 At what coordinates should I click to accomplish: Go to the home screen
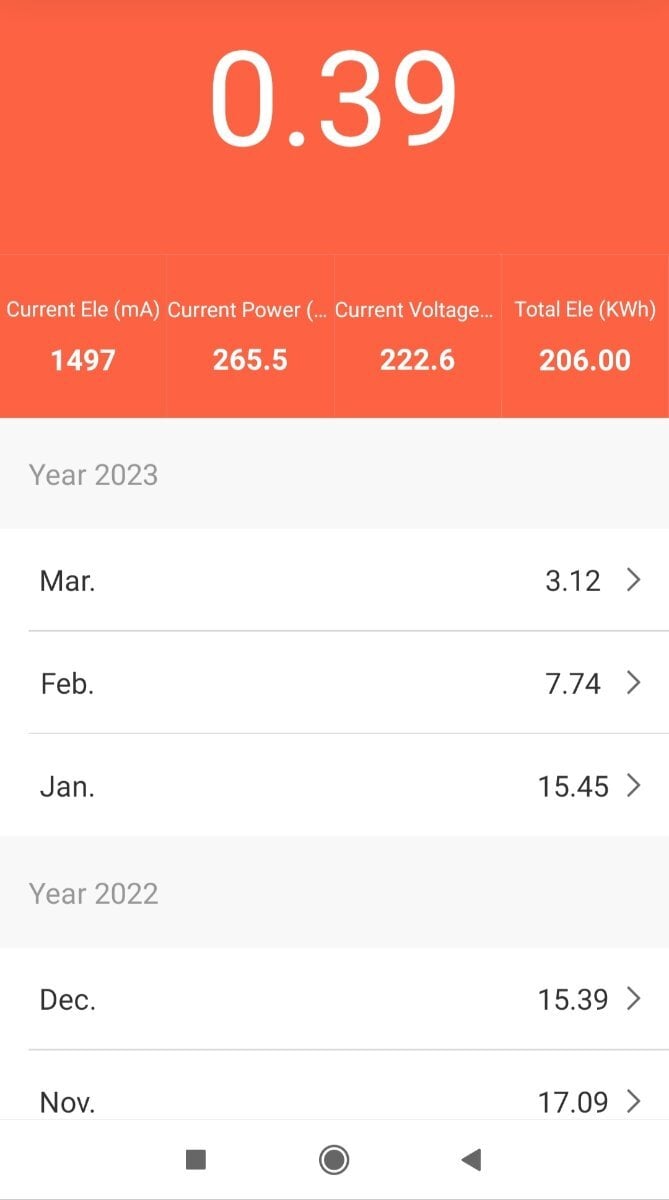(334, 1160)
